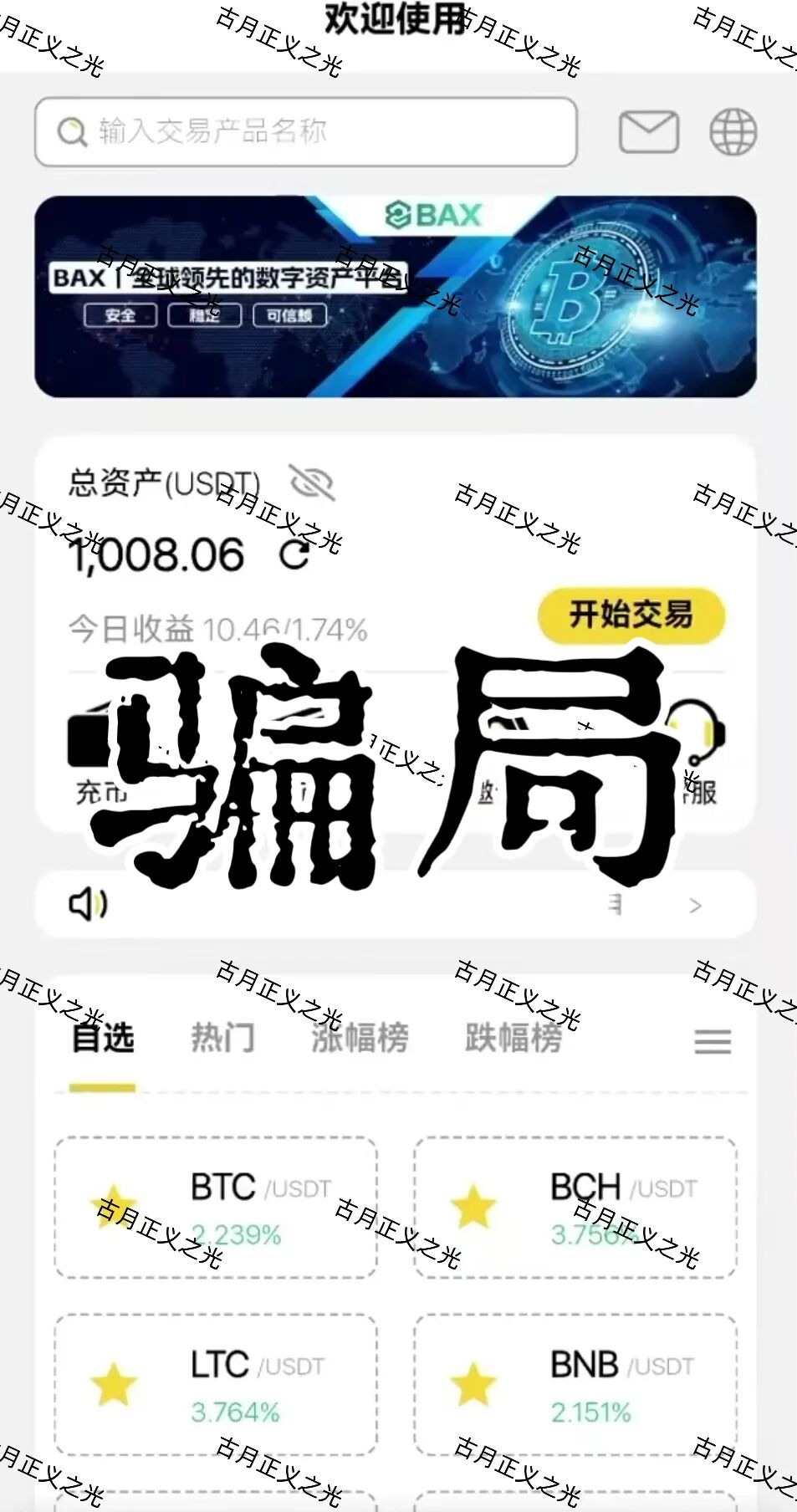This screenshot has width=797, height=1512.
Task: Expand the announcement via right chevron
Action: point(694,905)
